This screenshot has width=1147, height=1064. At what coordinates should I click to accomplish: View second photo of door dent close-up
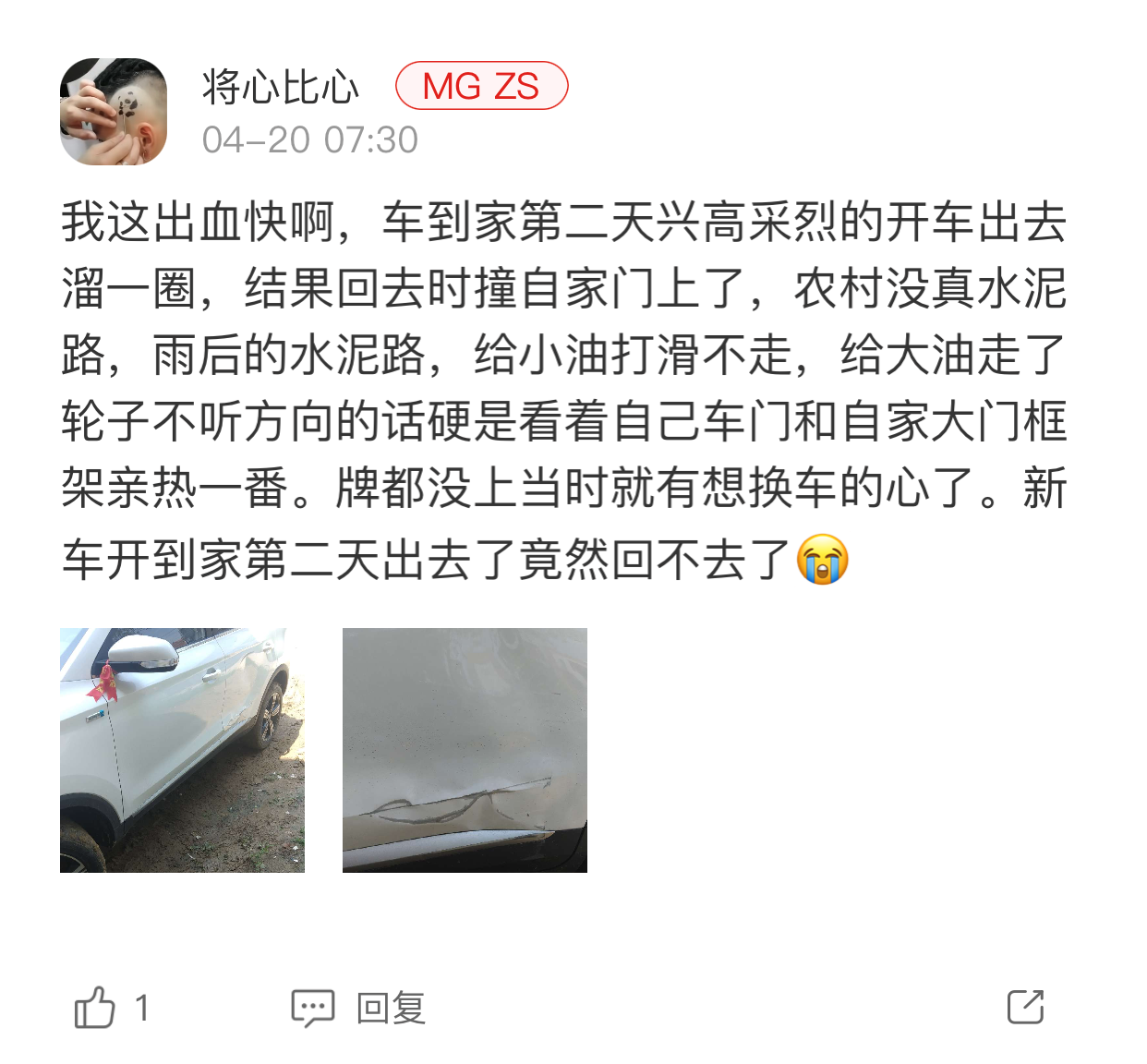pyautogui.click(x=465, y=750)
